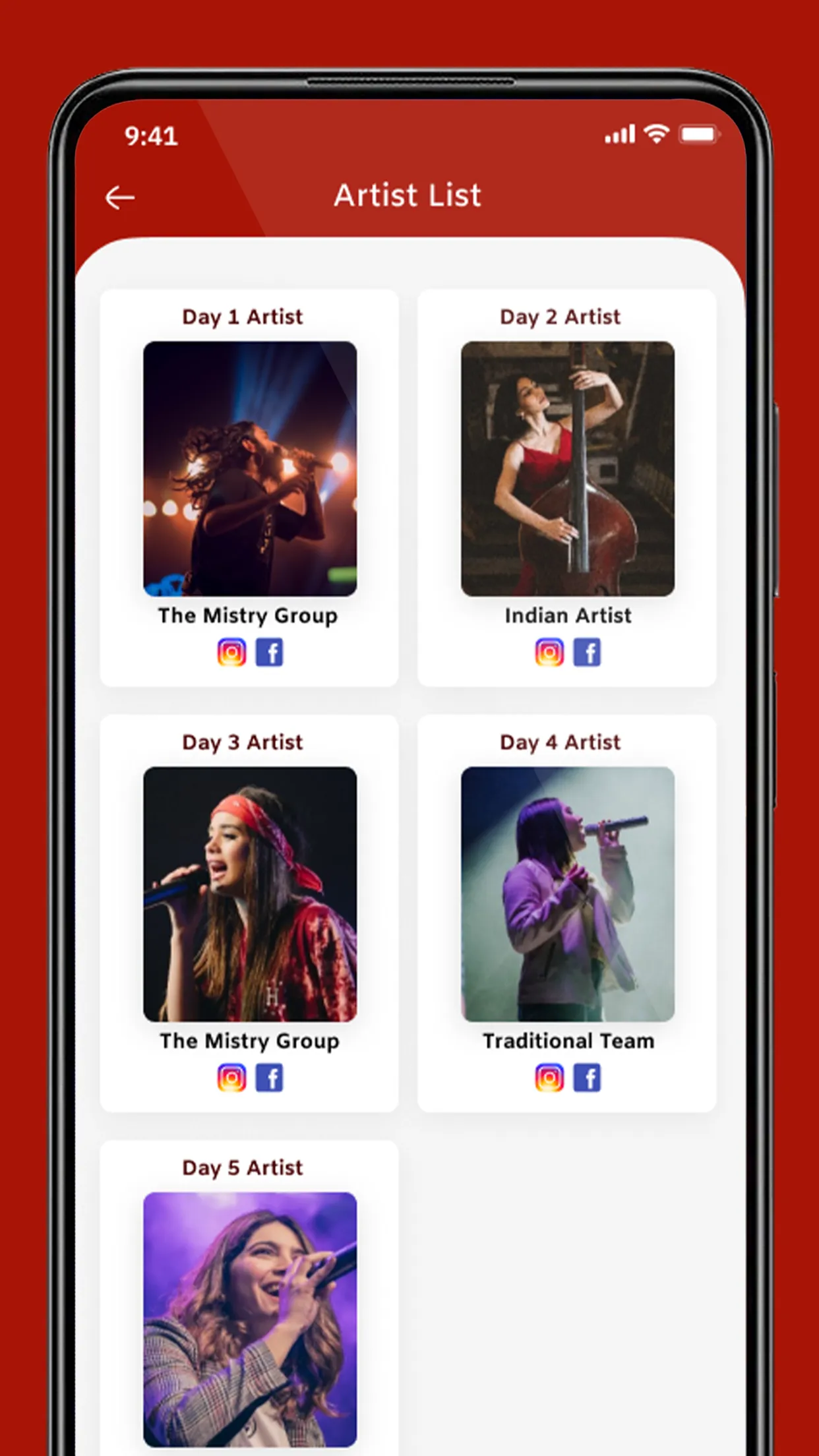This screenshot has width=819, height=1456.
Task: Open the Day 5 Artist card
Action: [249, 1298]
